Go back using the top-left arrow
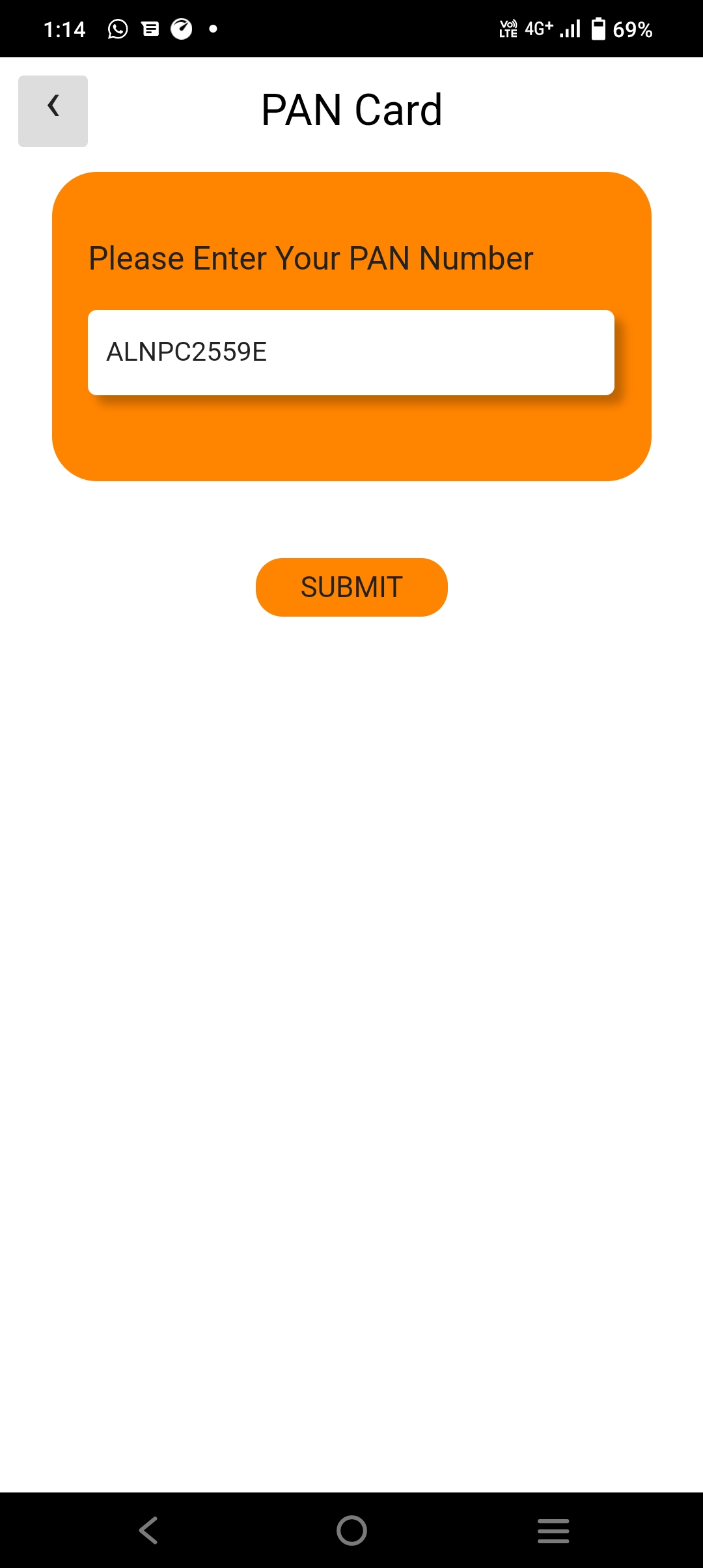Image resolution: width=703 pixels, height=1568 pixels. tap(53, 111)
